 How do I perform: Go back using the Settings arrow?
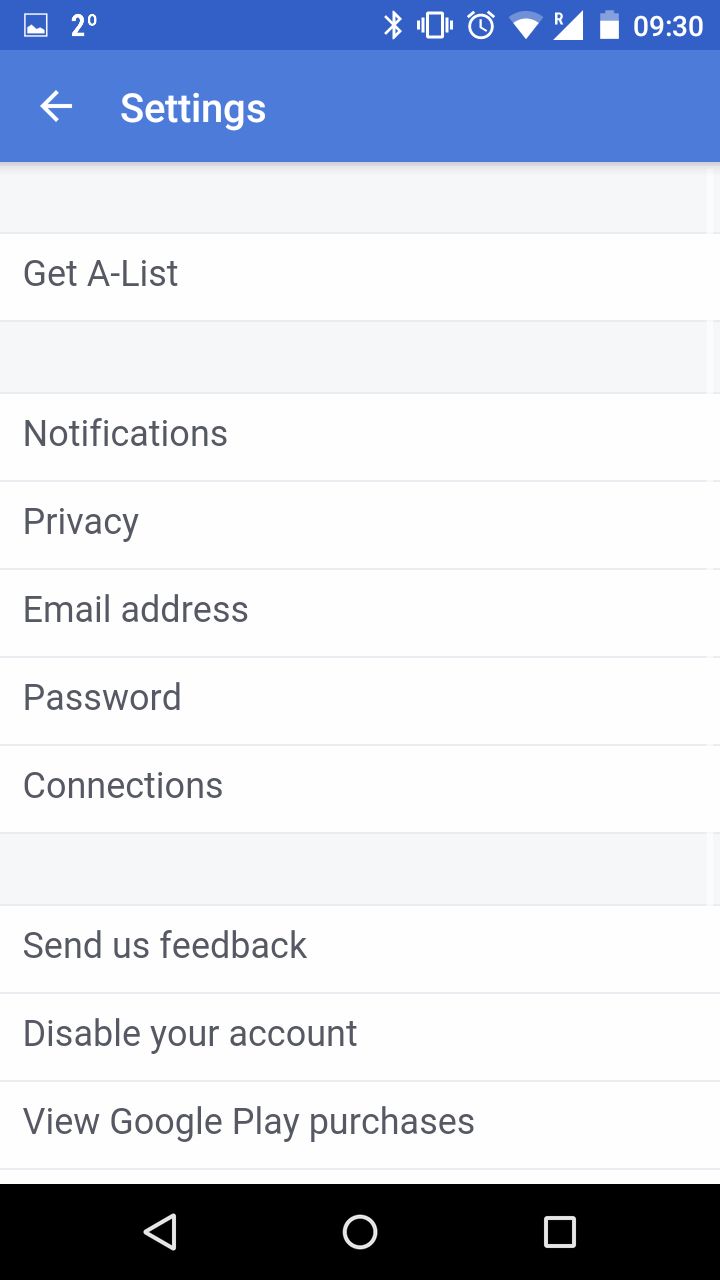pos(56,107)
